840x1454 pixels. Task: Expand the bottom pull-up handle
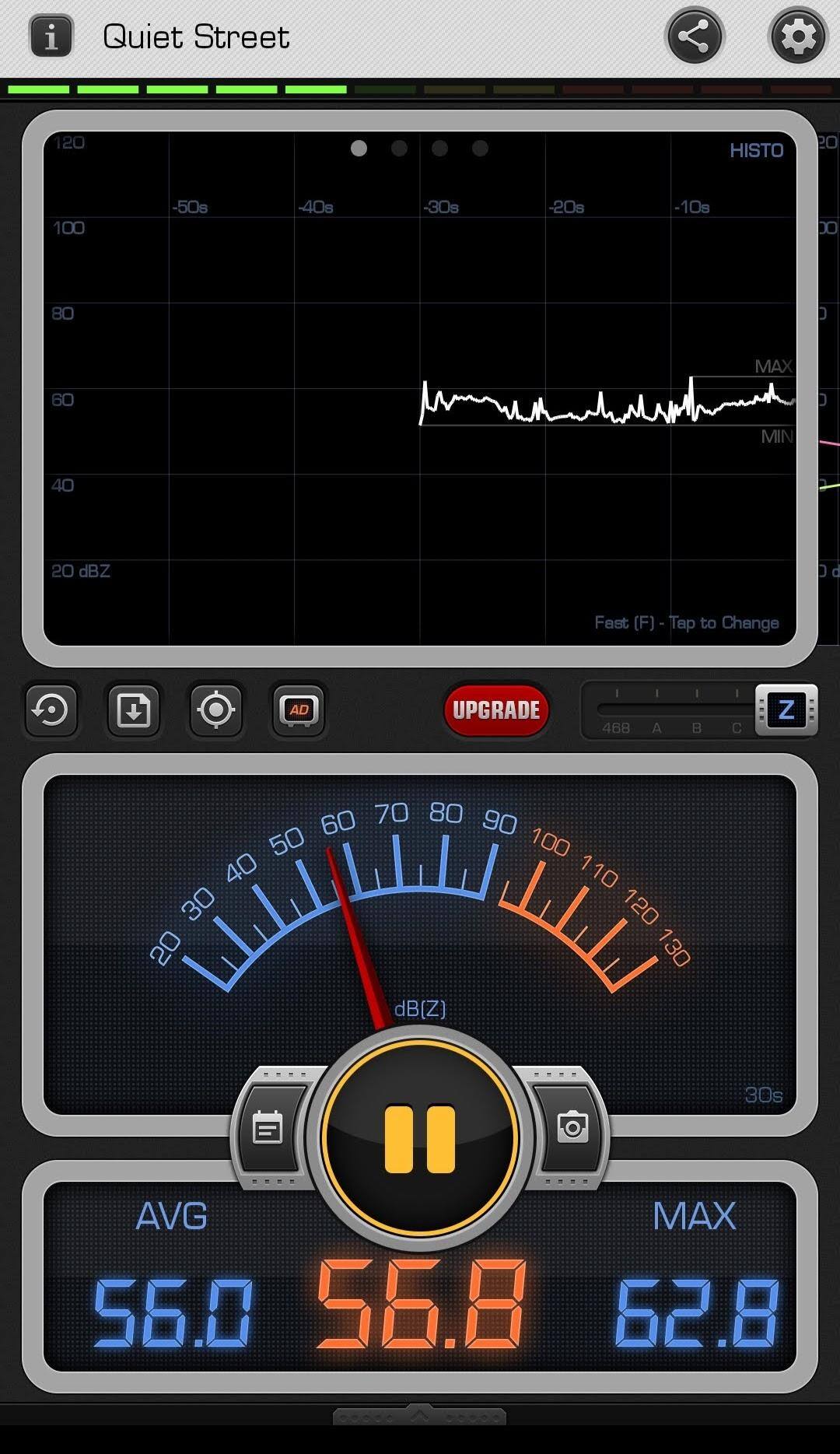(420, 1415)
